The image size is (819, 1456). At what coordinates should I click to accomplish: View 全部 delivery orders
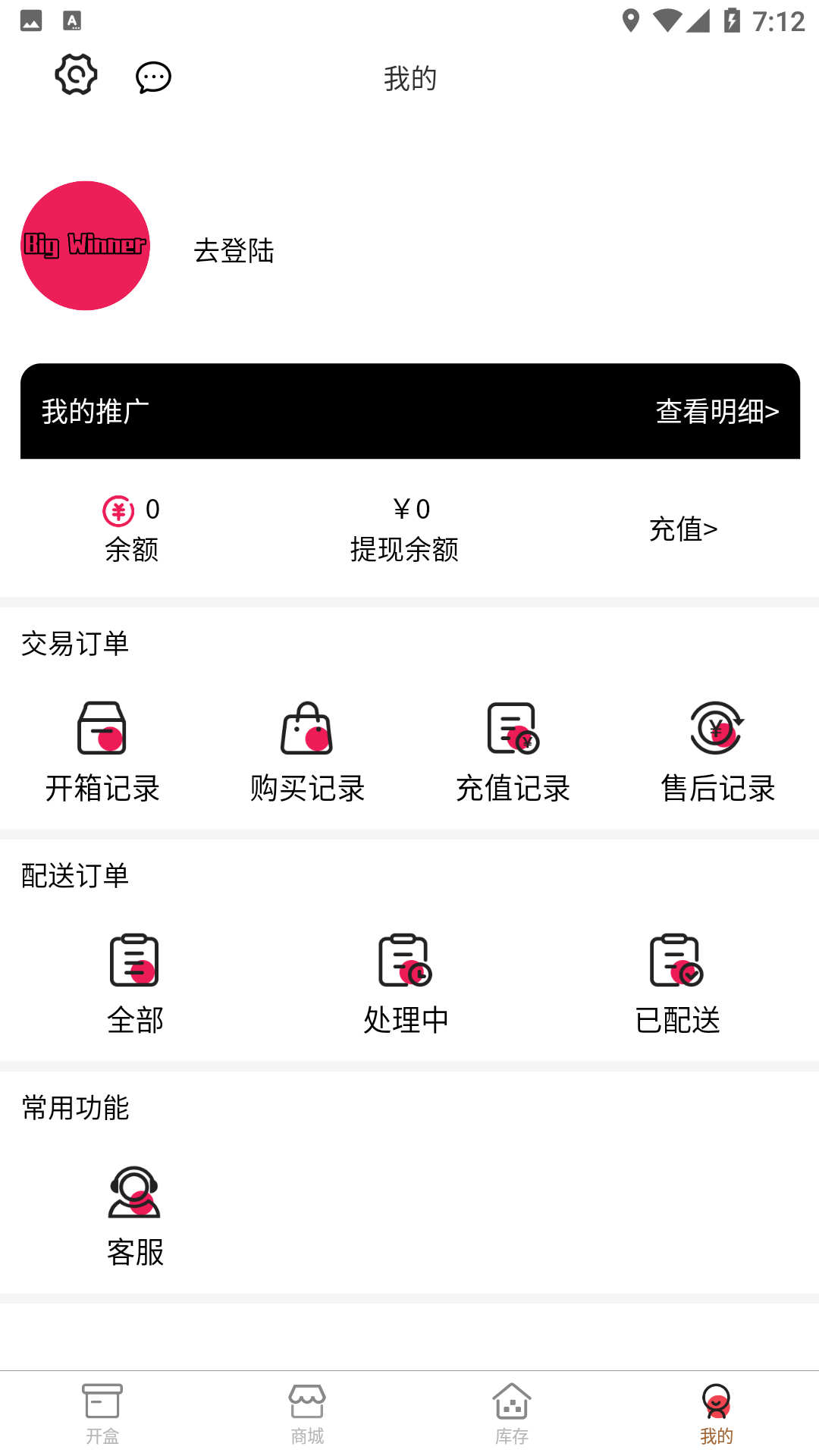pos(135,982)
